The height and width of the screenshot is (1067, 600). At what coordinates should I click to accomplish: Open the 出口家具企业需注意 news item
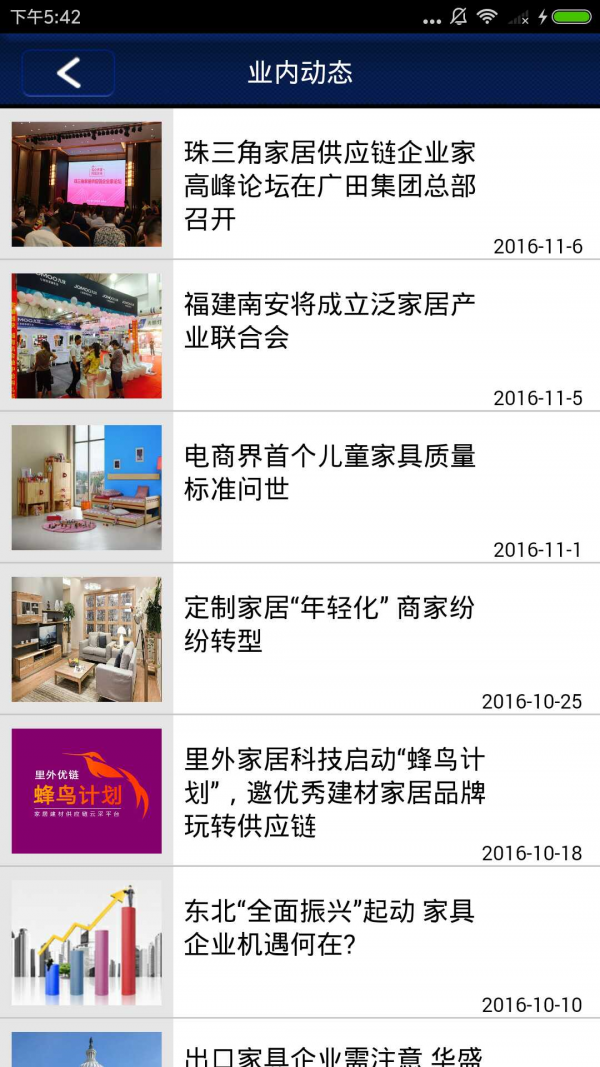[x=330, y=1053]
